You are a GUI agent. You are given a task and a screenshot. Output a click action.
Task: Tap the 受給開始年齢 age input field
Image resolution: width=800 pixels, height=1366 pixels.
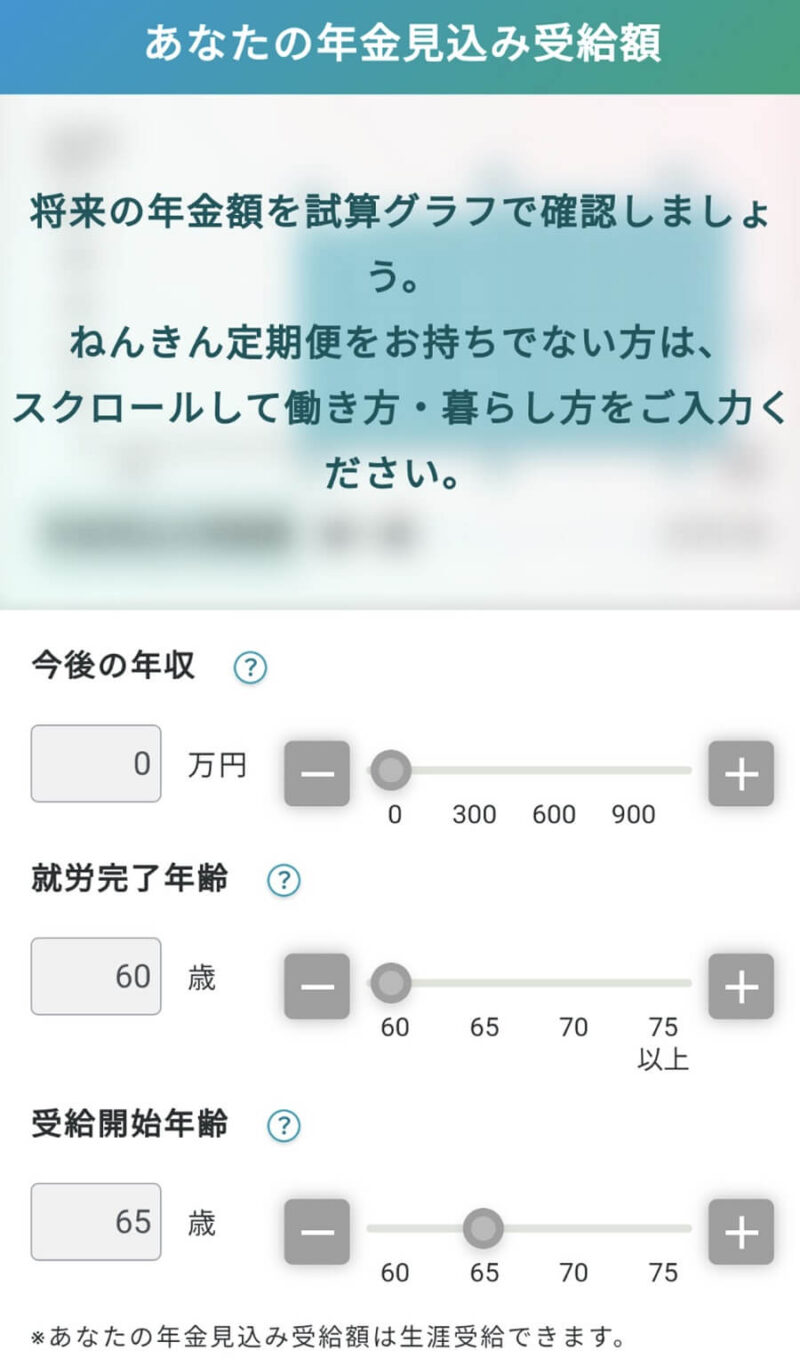coord(96,1222)
